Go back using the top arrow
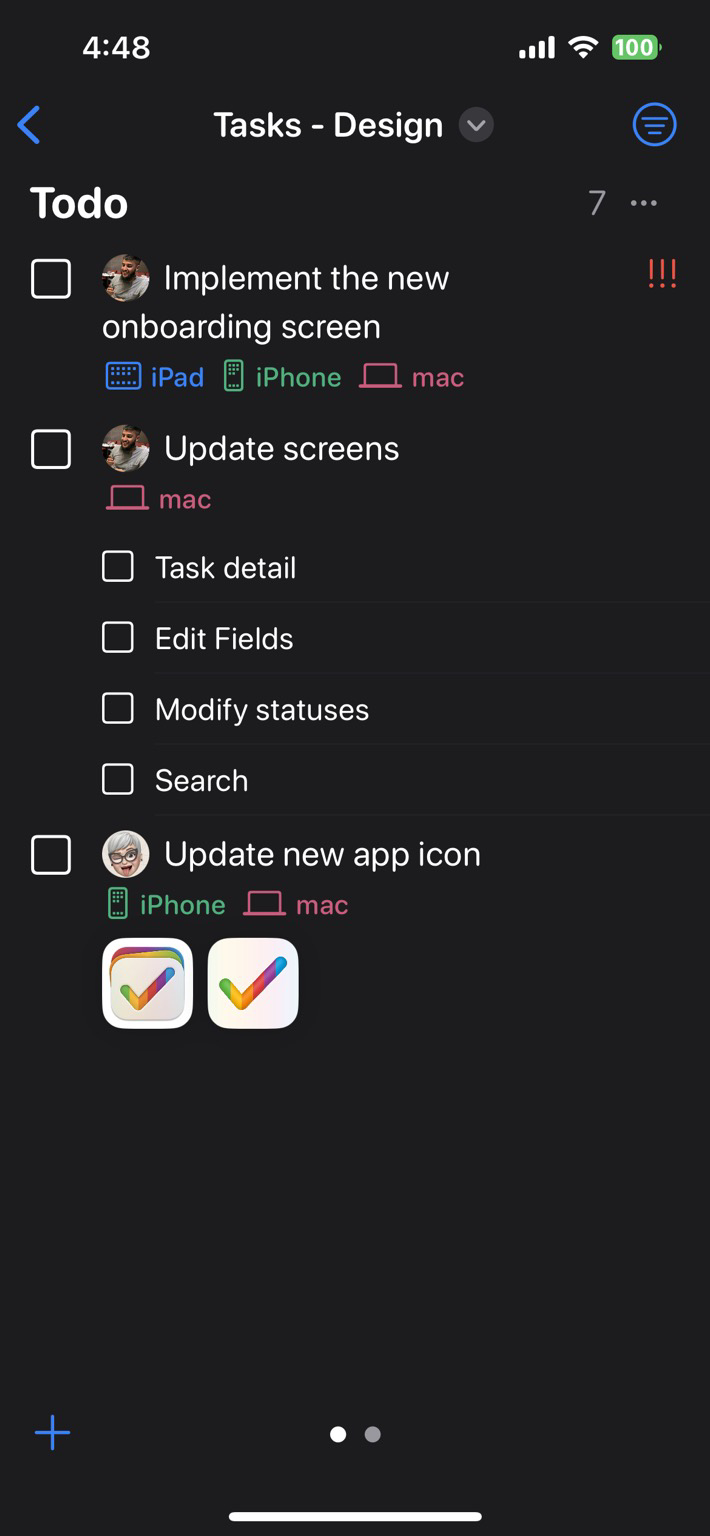The width and height of the screenshot is (710, 1536). [x=30, y=126]
